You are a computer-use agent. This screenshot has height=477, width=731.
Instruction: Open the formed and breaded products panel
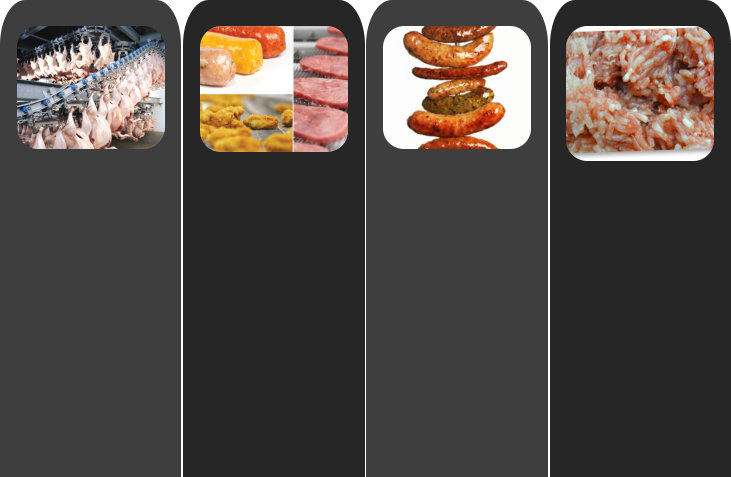(x=274, y=89)
